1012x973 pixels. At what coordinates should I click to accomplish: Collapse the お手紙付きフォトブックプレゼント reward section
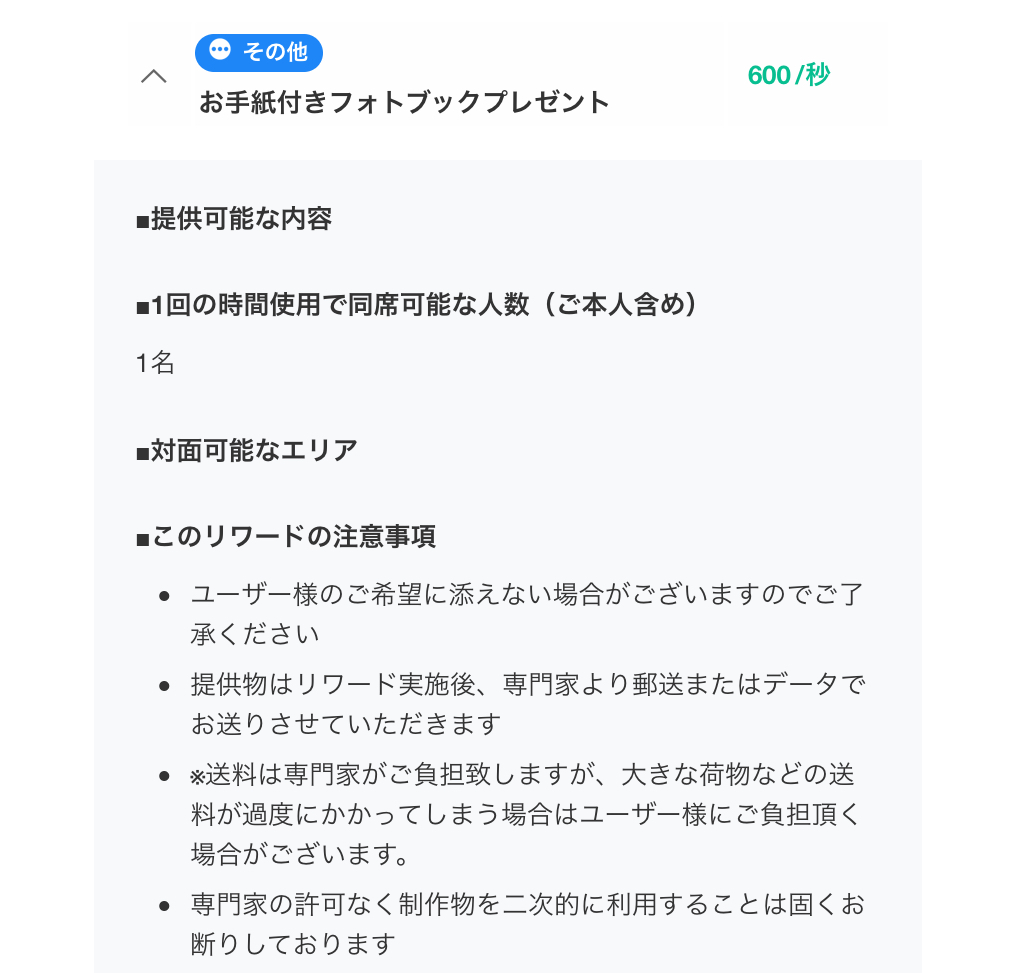coord(153,77)
